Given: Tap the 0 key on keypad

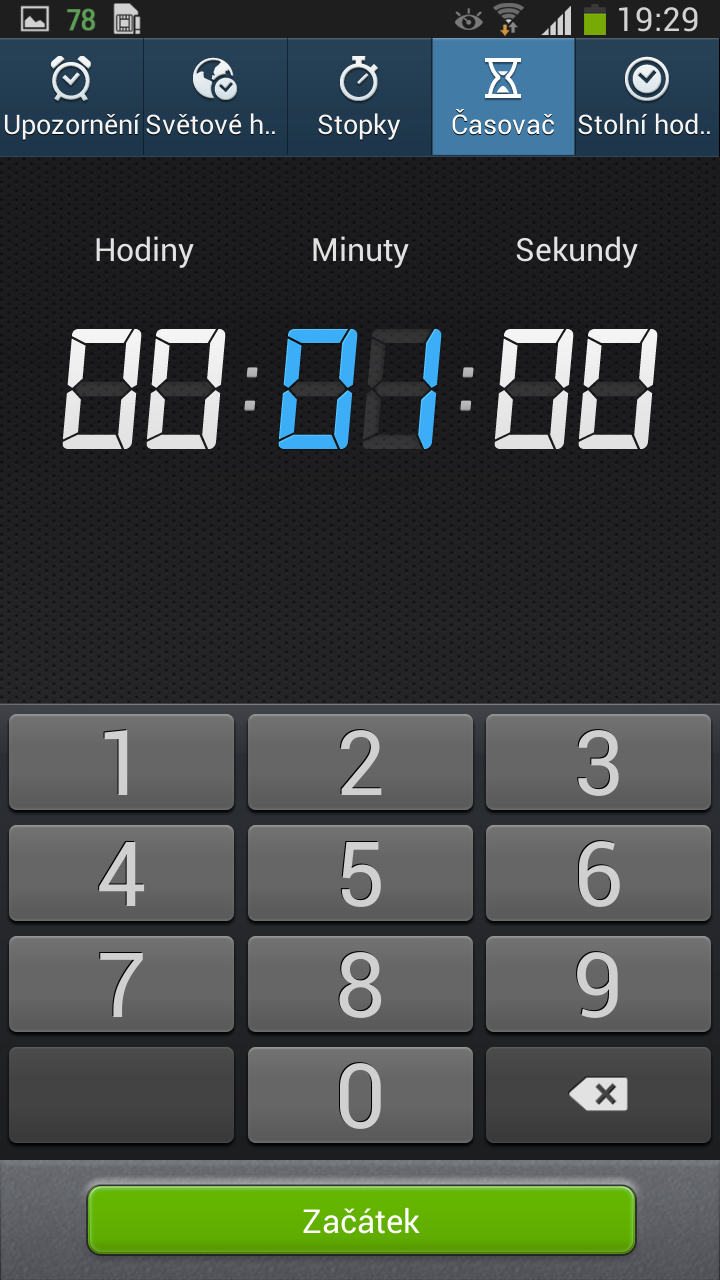Looking at the screenshot, I should click(x=360, y=1095).
